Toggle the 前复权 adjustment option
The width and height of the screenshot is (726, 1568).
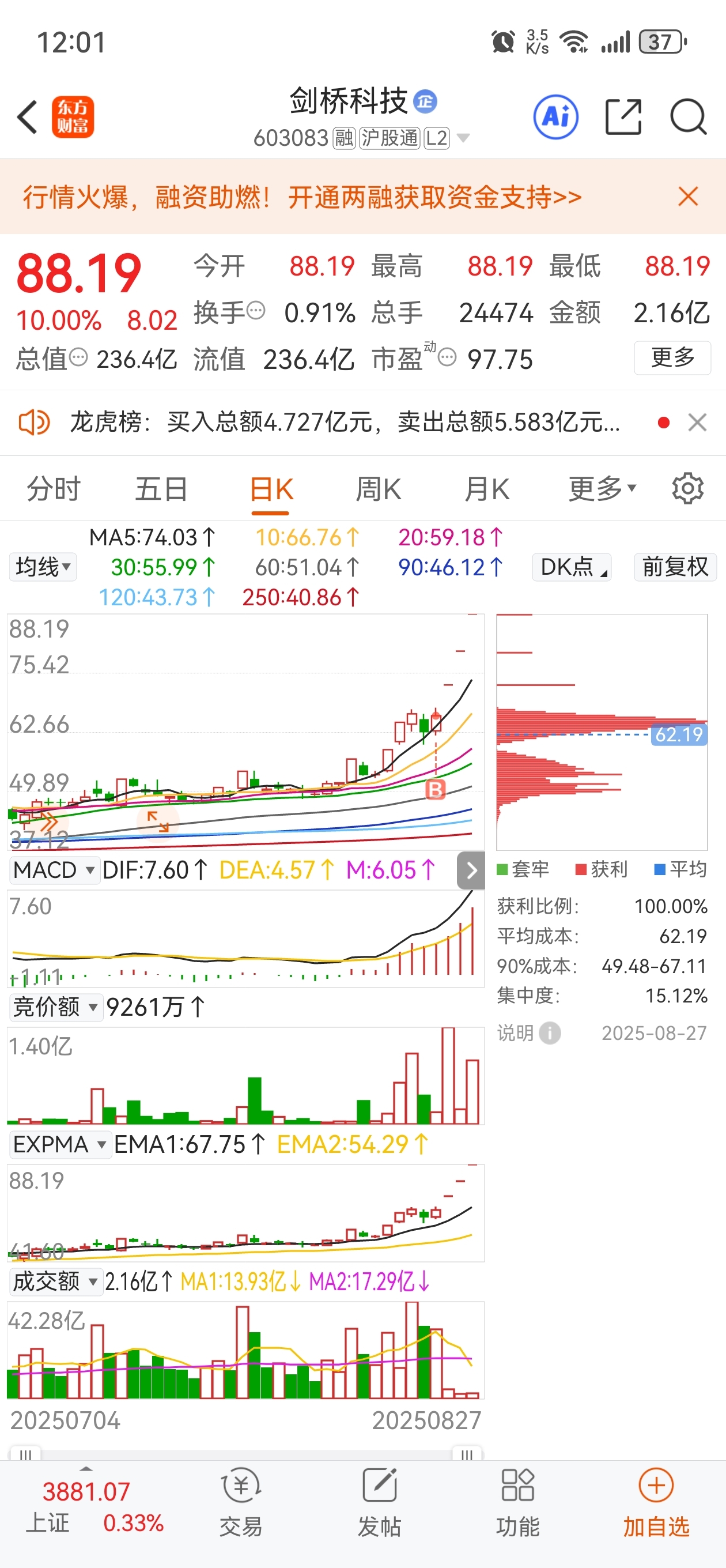pyautogui.click(x=675, y=567)
